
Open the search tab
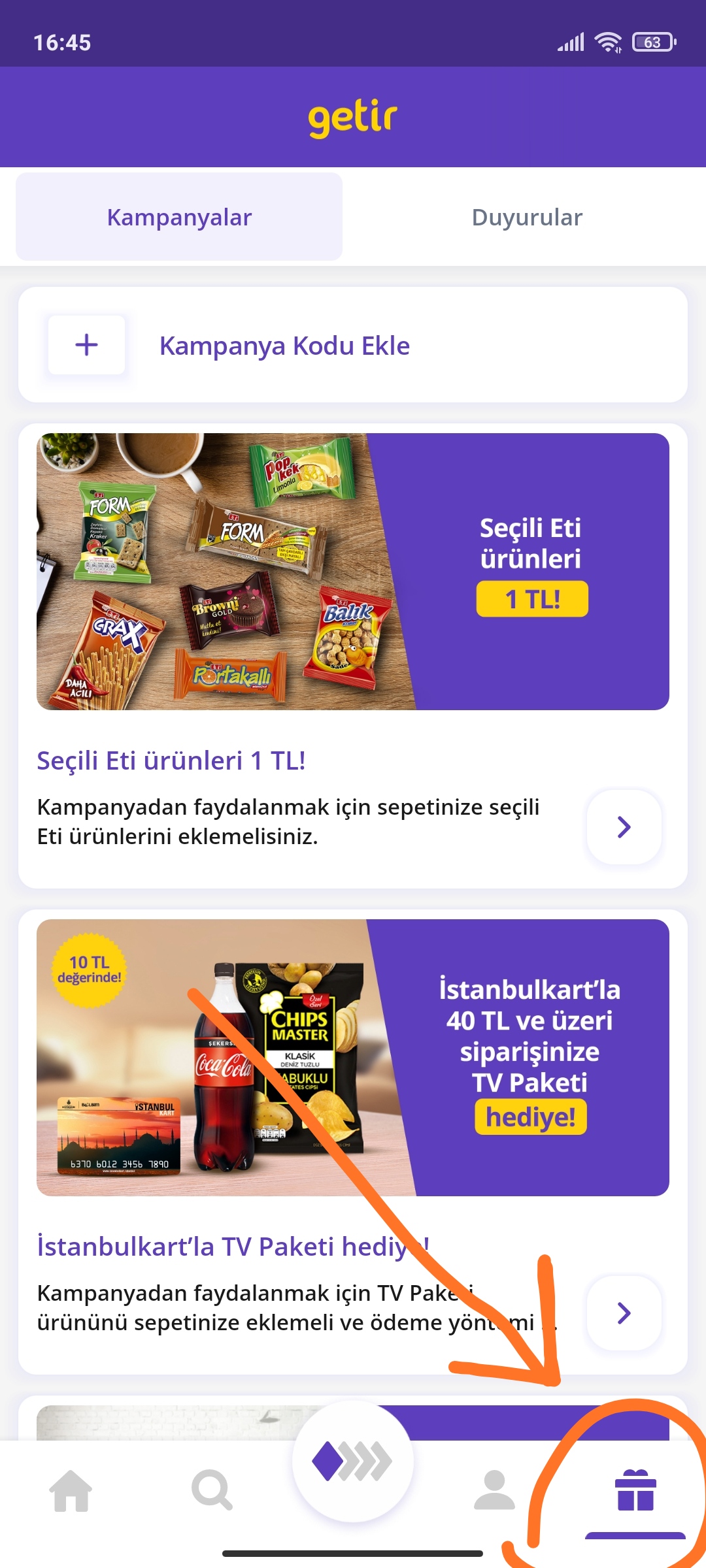(x=212, y=1492)
